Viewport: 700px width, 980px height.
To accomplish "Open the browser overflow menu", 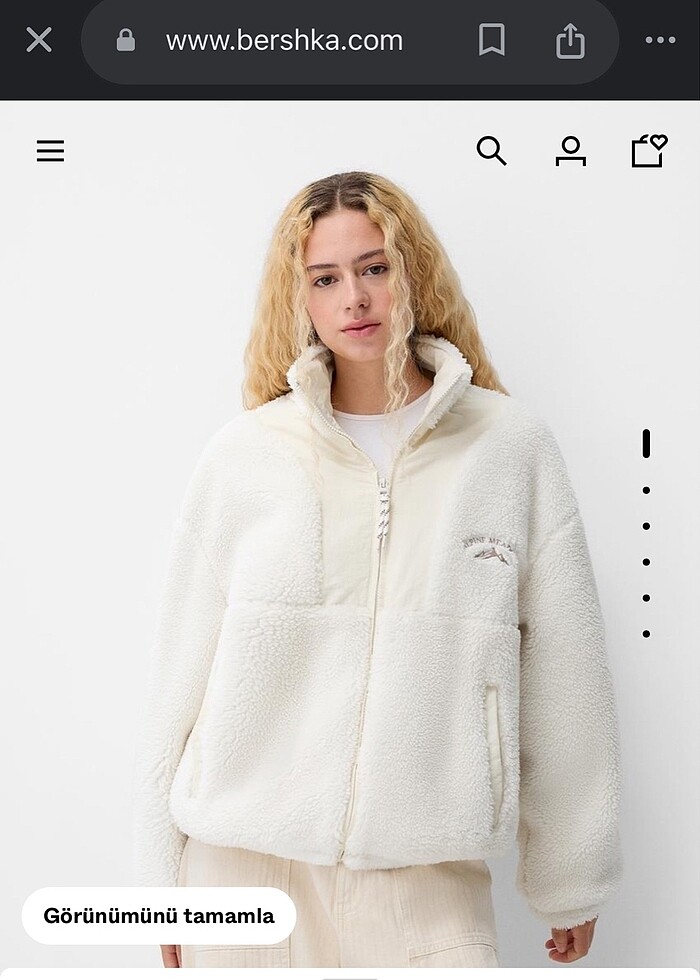I will click(x=660, y=40).
